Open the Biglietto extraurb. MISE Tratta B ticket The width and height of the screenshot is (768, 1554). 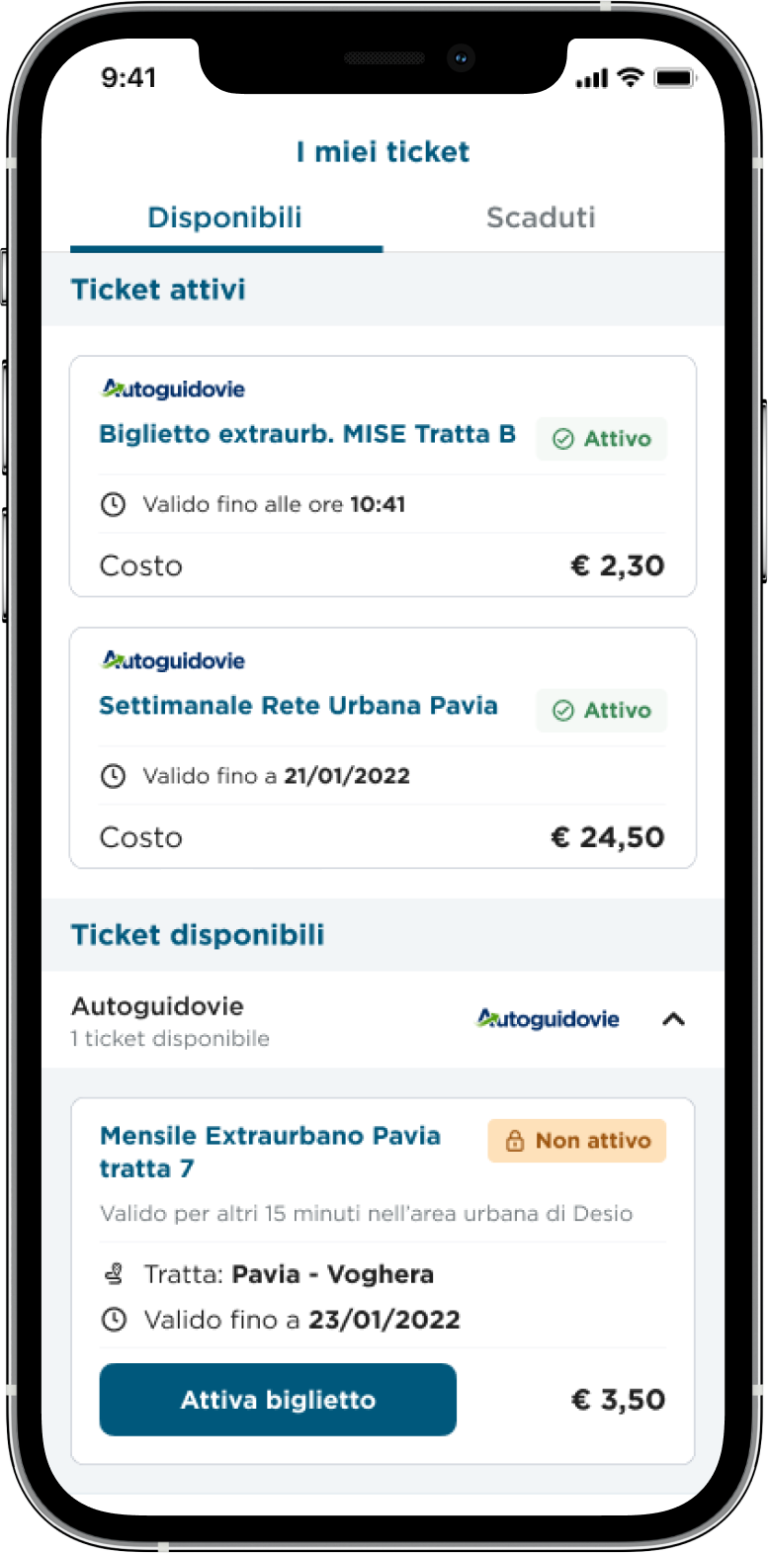[382, 476]
